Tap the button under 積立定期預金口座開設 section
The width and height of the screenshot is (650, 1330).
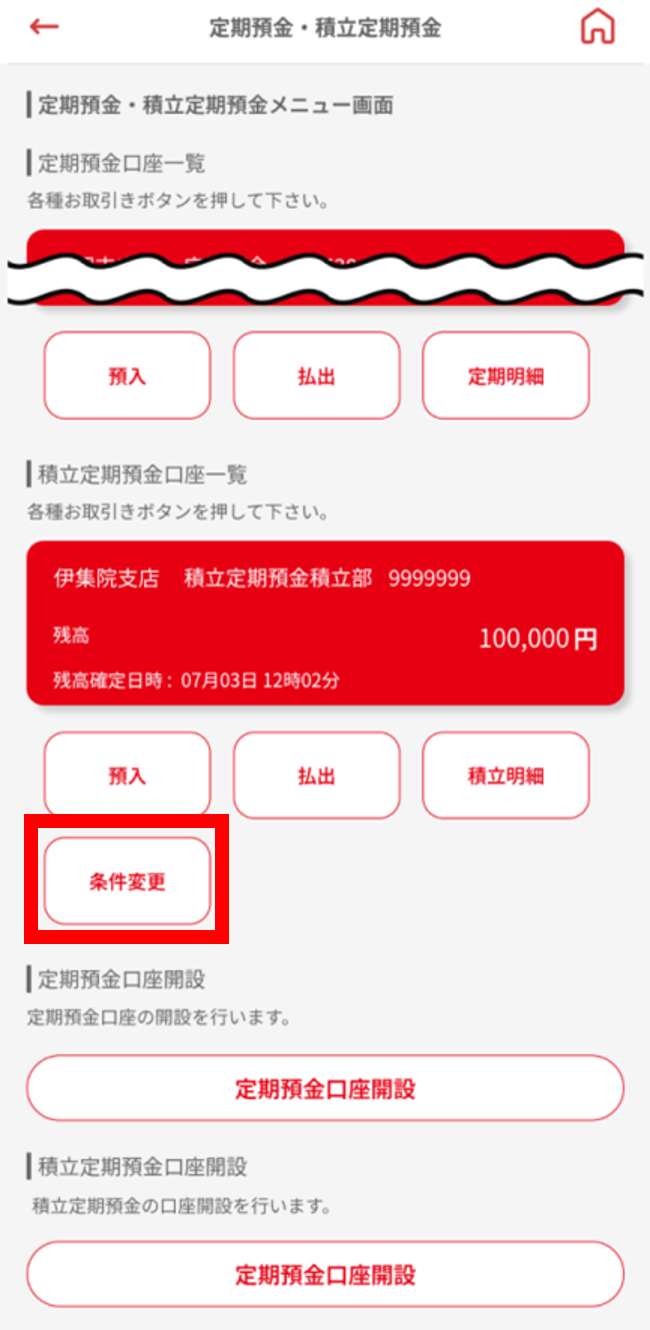coord(325,1274)
